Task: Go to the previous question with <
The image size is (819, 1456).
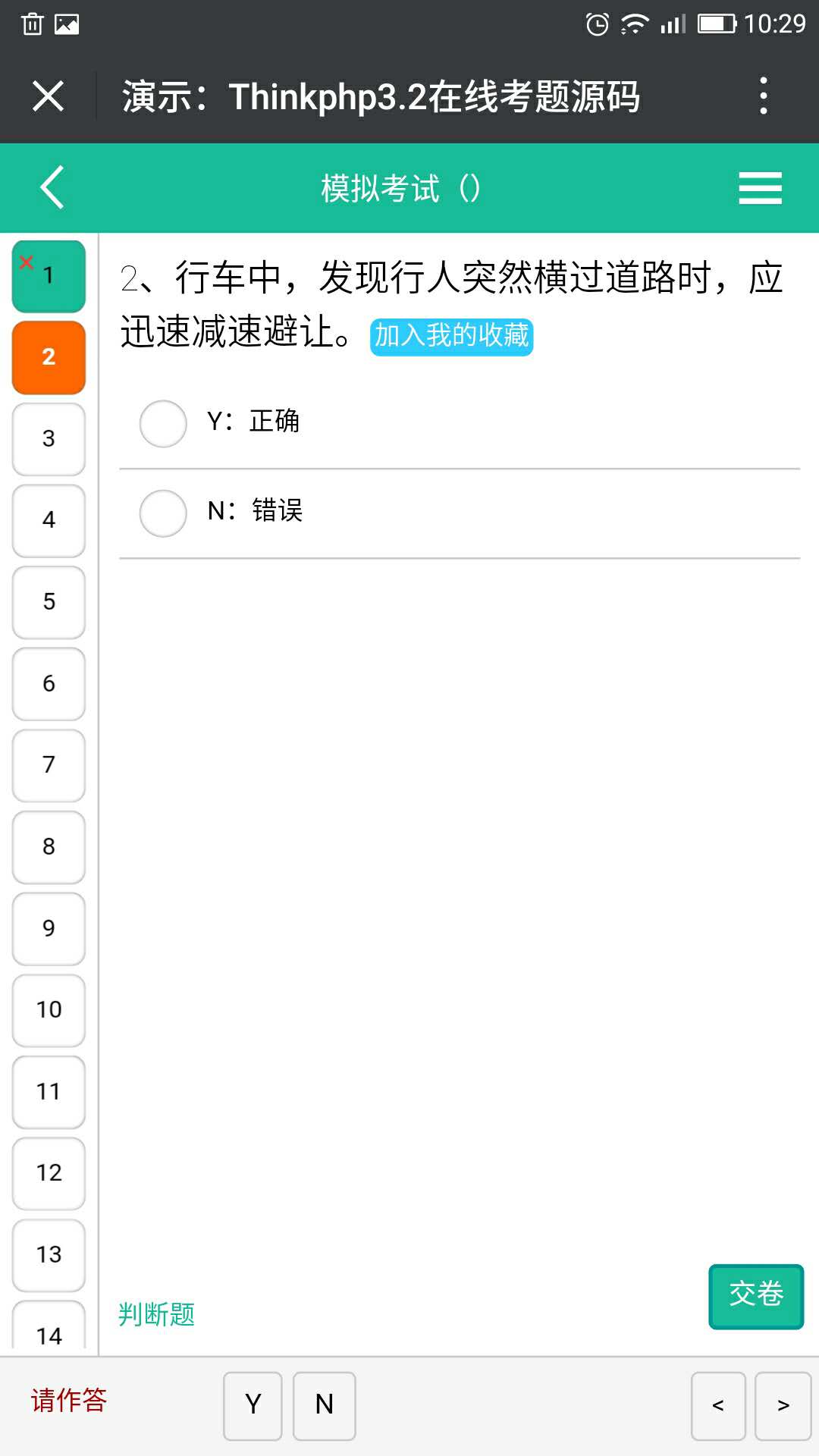Action: pyautogui.click(x=718, y=1405)
